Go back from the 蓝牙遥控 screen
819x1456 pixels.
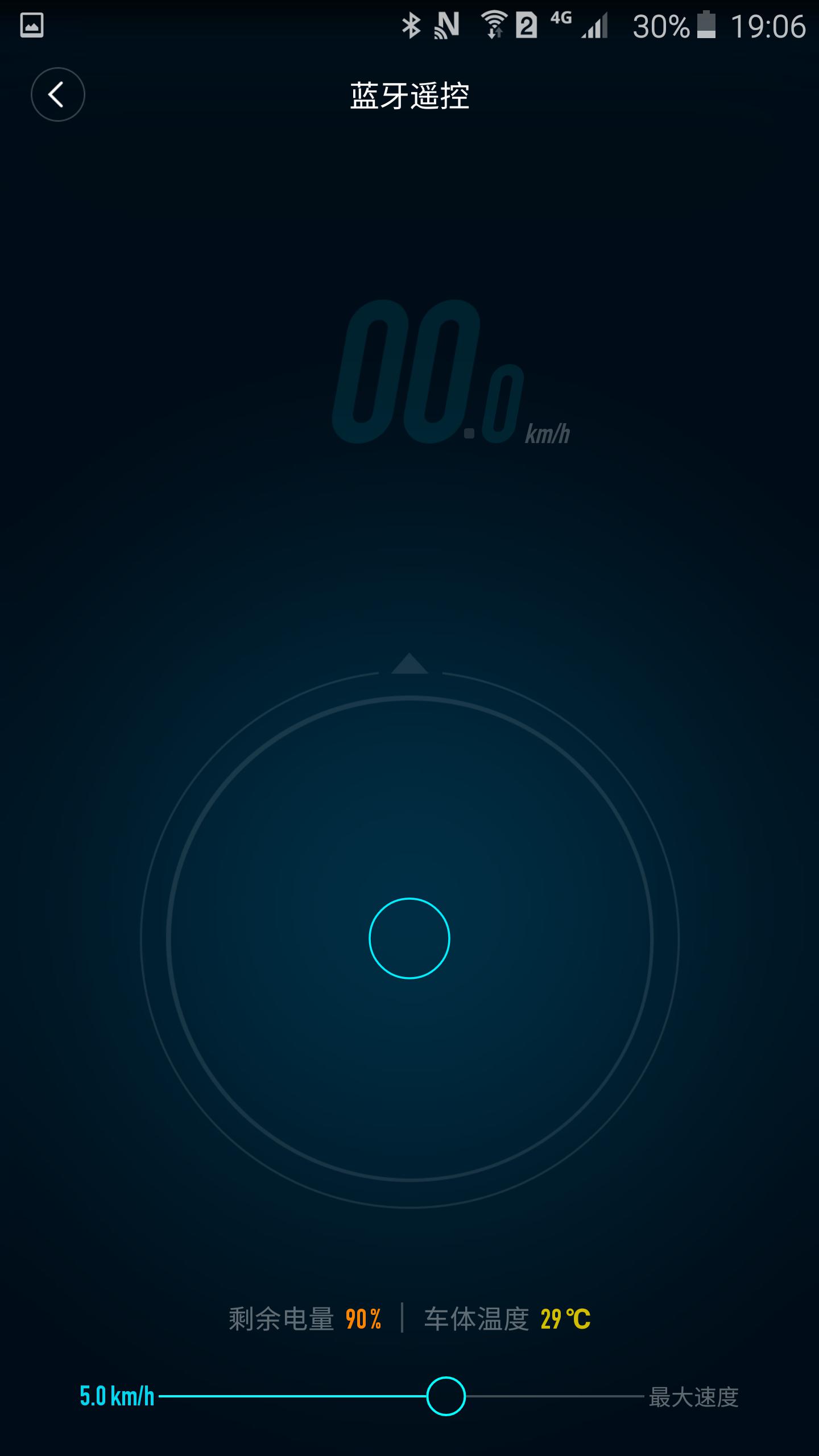[57, 94]
